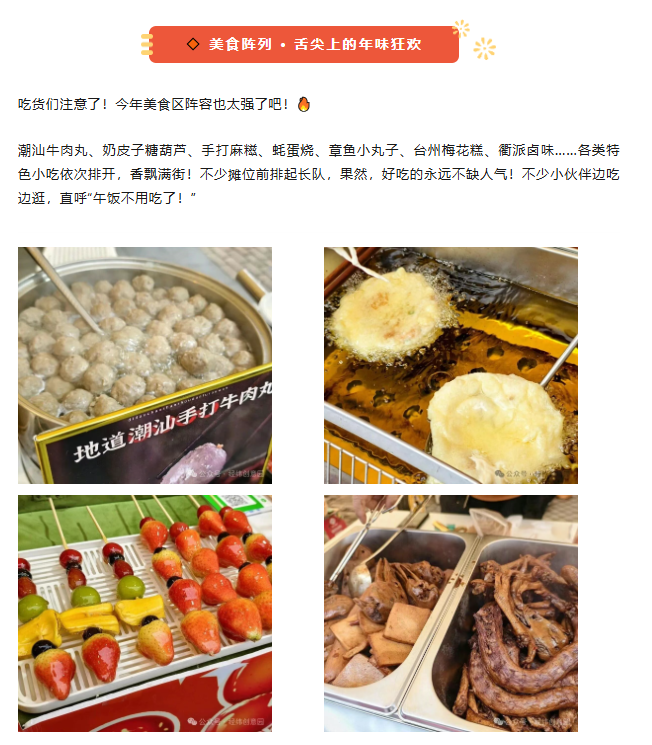The height and width of the screenshot is (745, 652).
Task: Enlarge the candied fruit skewers photo
Action: (144, 612)
